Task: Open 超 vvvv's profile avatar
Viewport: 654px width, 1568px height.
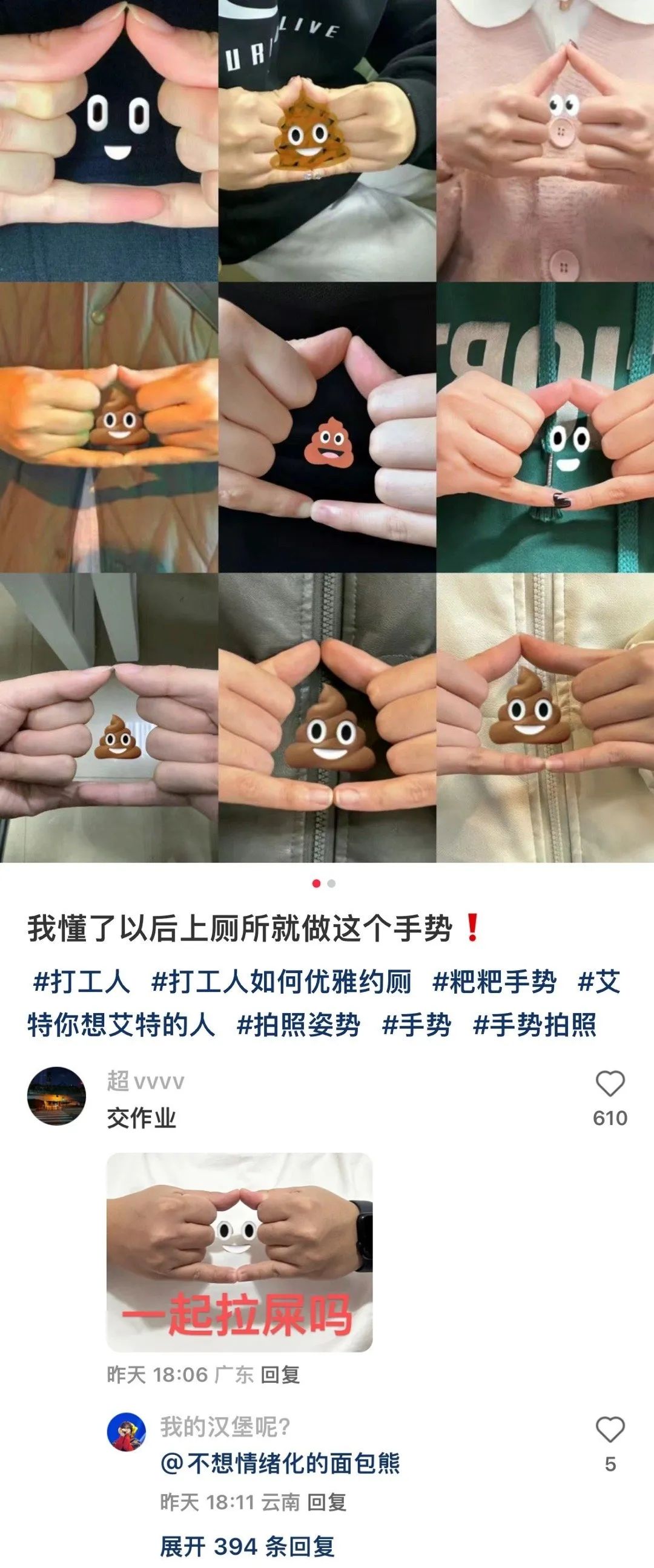Action: click(57, 1095)
